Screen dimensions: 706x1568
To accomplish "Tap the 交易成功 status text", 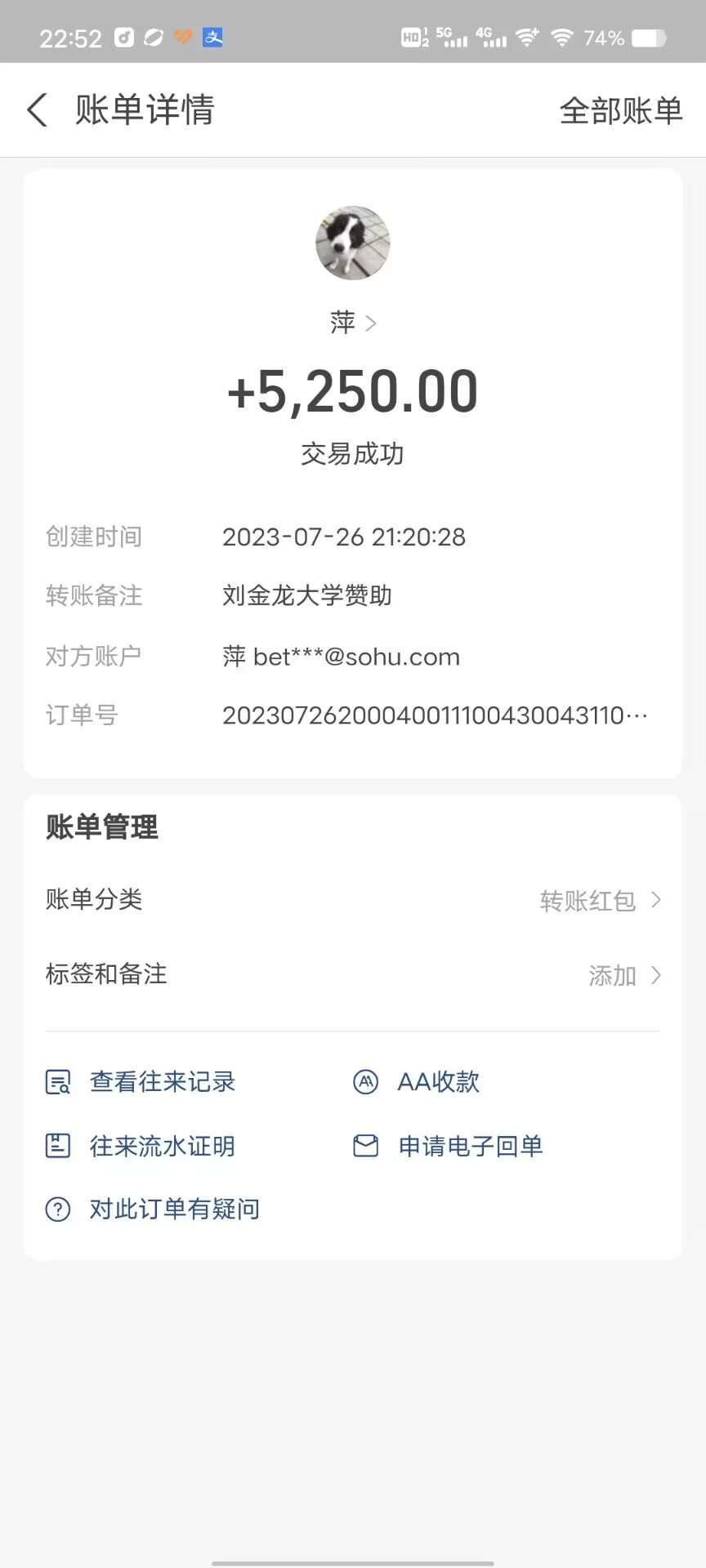I will [352, 454].
